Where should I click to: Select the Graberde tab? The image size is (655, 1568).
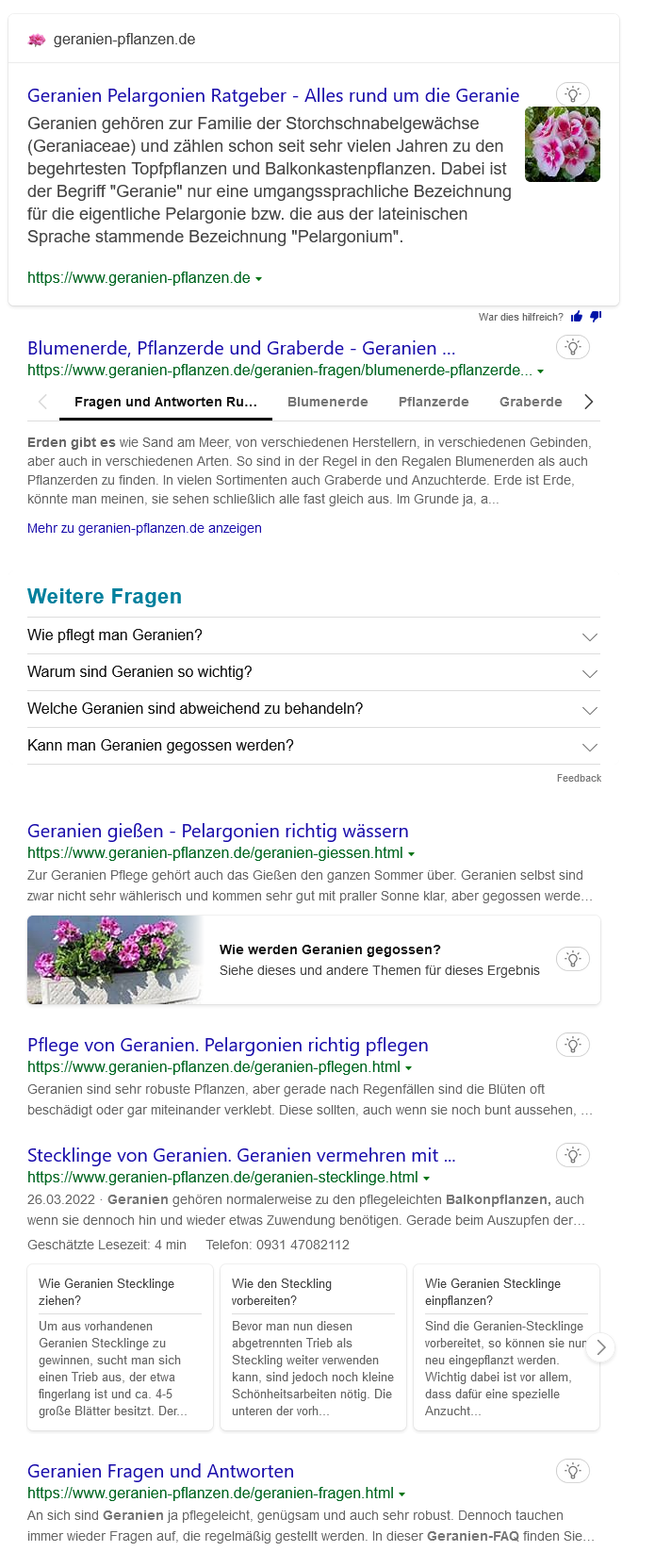point(531,402)
